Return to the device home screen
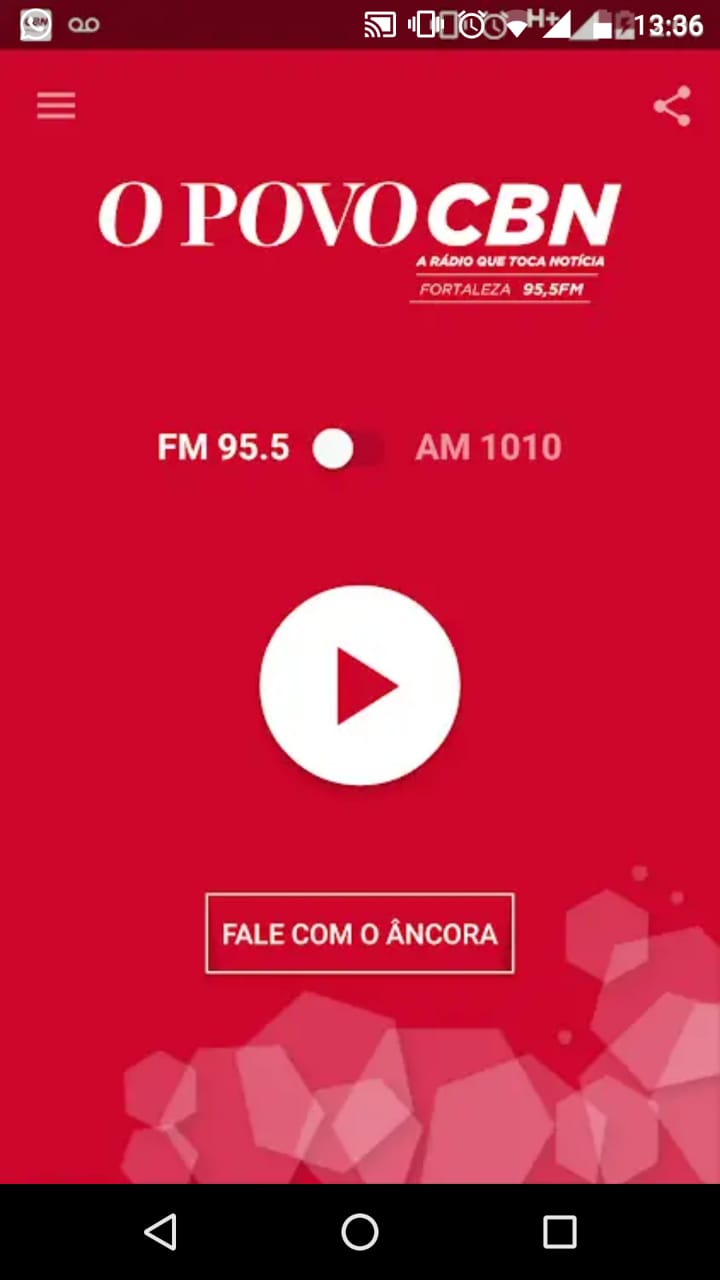The width and height of the screenshot is (720, 1280). click(360, 1232)
